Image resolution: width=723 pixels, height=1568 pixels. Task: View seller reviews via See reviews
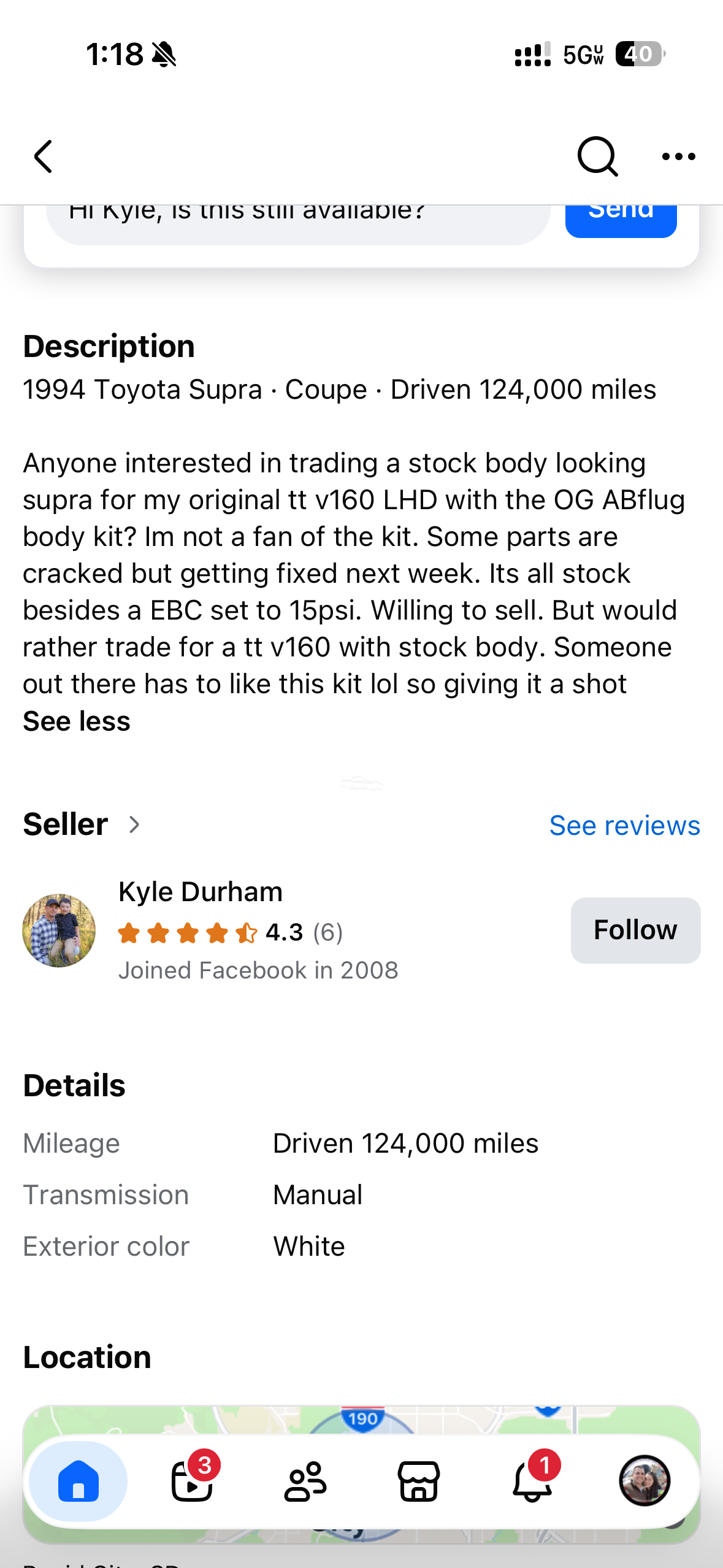(624, 826)
